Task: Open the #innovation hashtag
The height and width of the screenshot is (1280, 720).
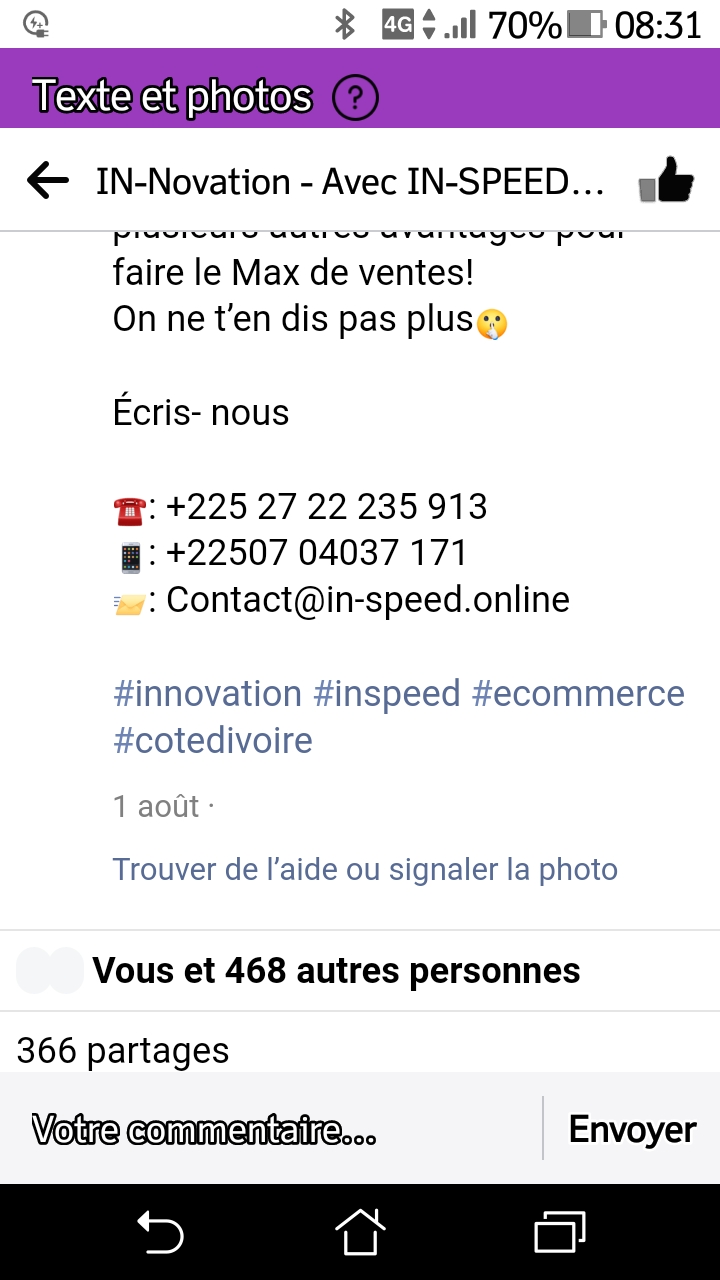Action: point(207,693)
